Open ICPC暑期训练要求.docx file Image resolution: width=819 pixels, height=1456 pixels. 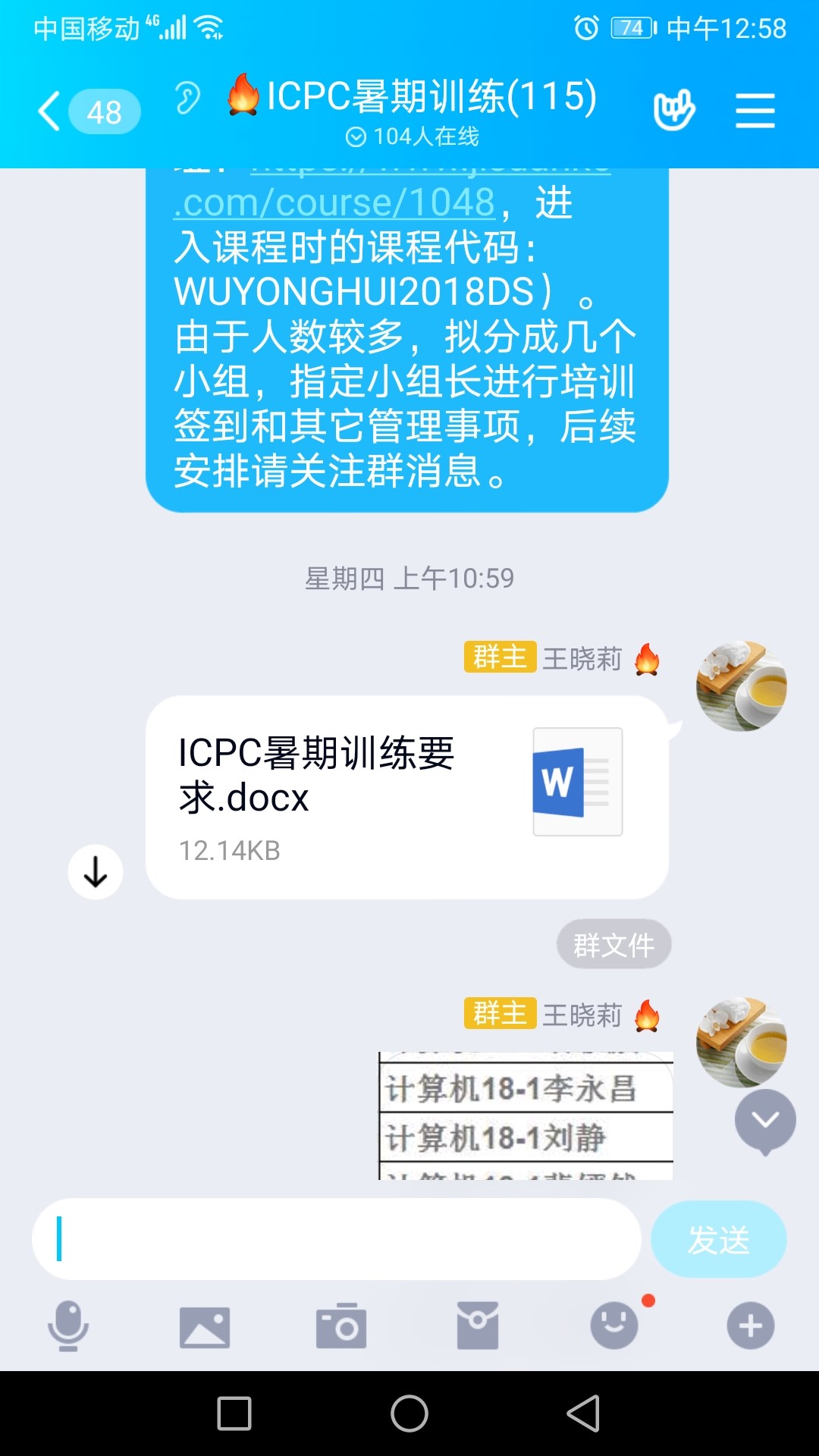pos(406,796)
